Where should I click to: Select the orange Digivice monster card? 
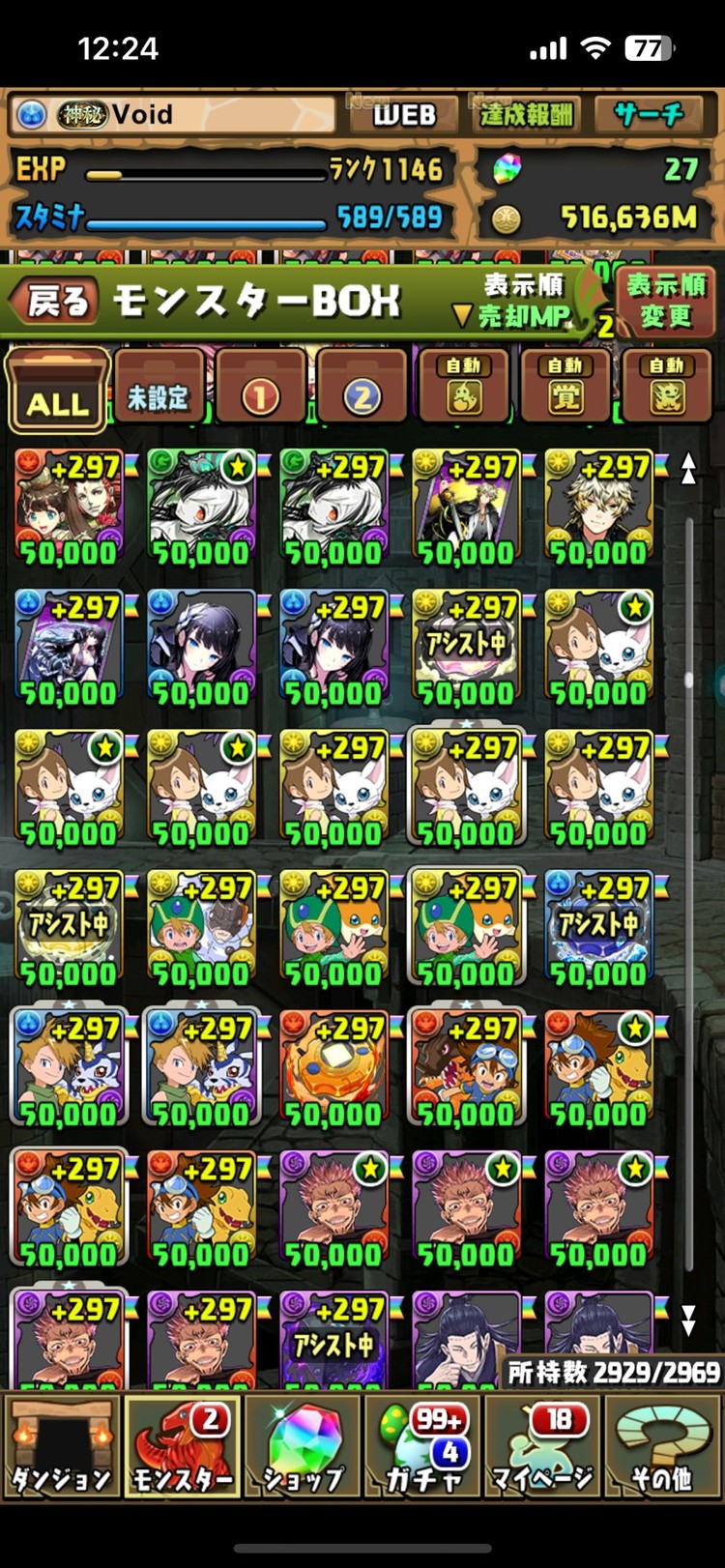point(333,1069)
